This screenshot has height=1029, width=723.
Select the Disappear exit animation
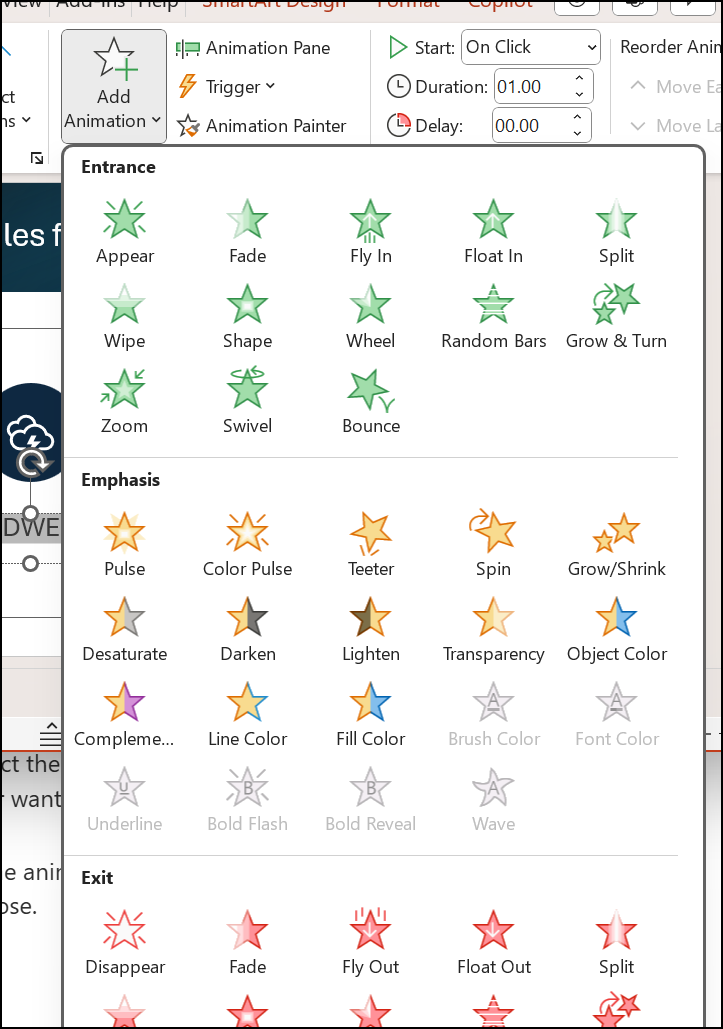click(125, 942)
